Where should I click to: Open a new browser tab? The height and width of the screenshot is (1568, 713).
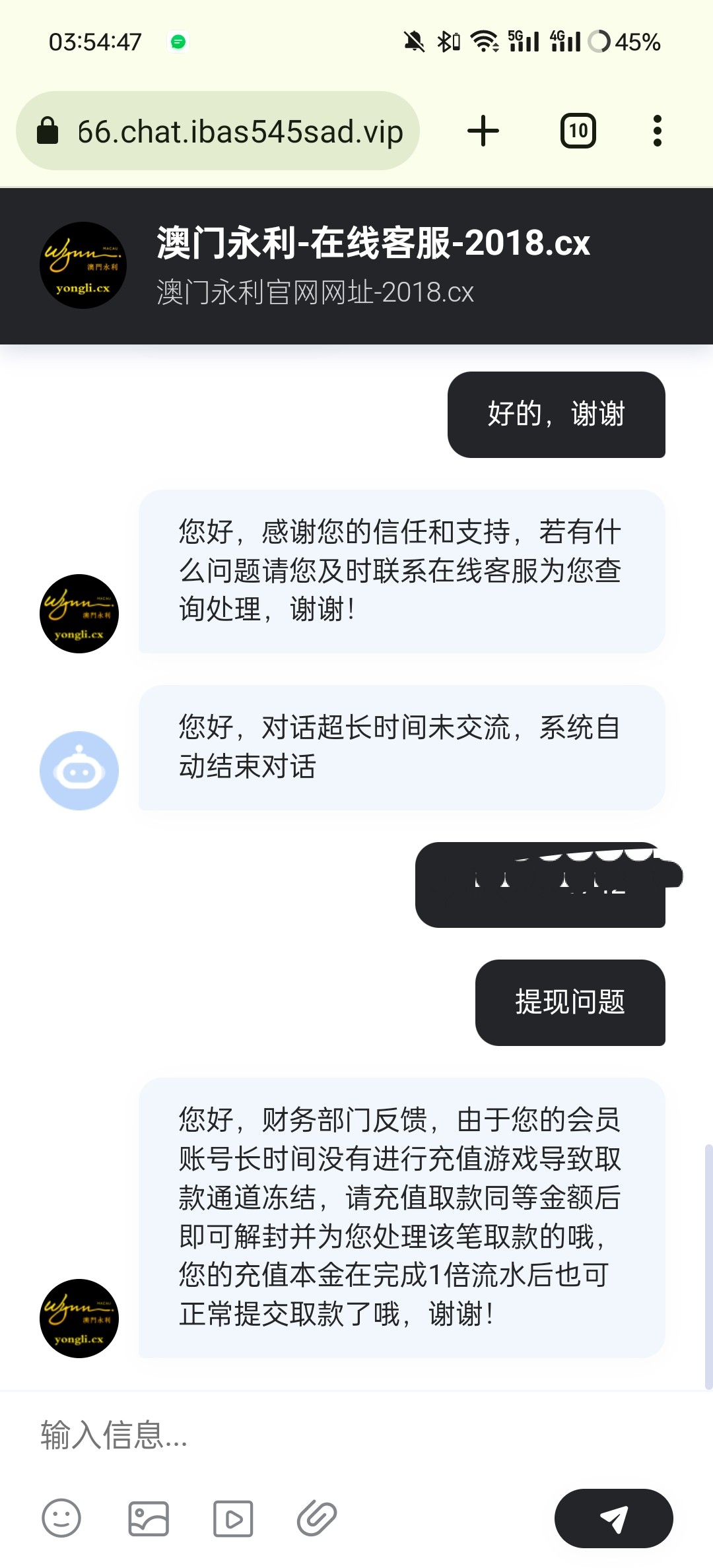click(483, 131)
